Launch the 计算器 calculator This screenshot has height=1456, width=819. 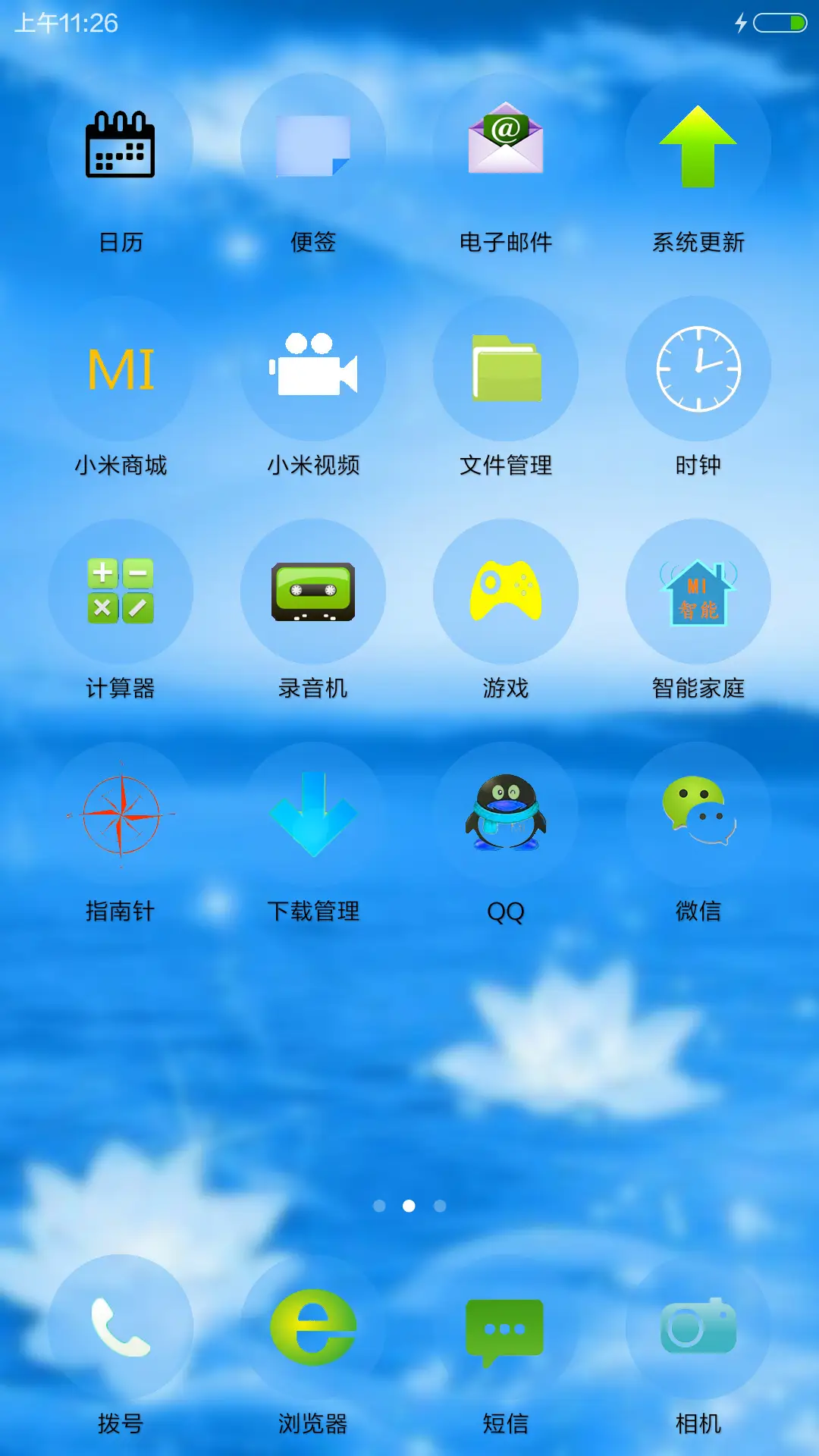121,591
